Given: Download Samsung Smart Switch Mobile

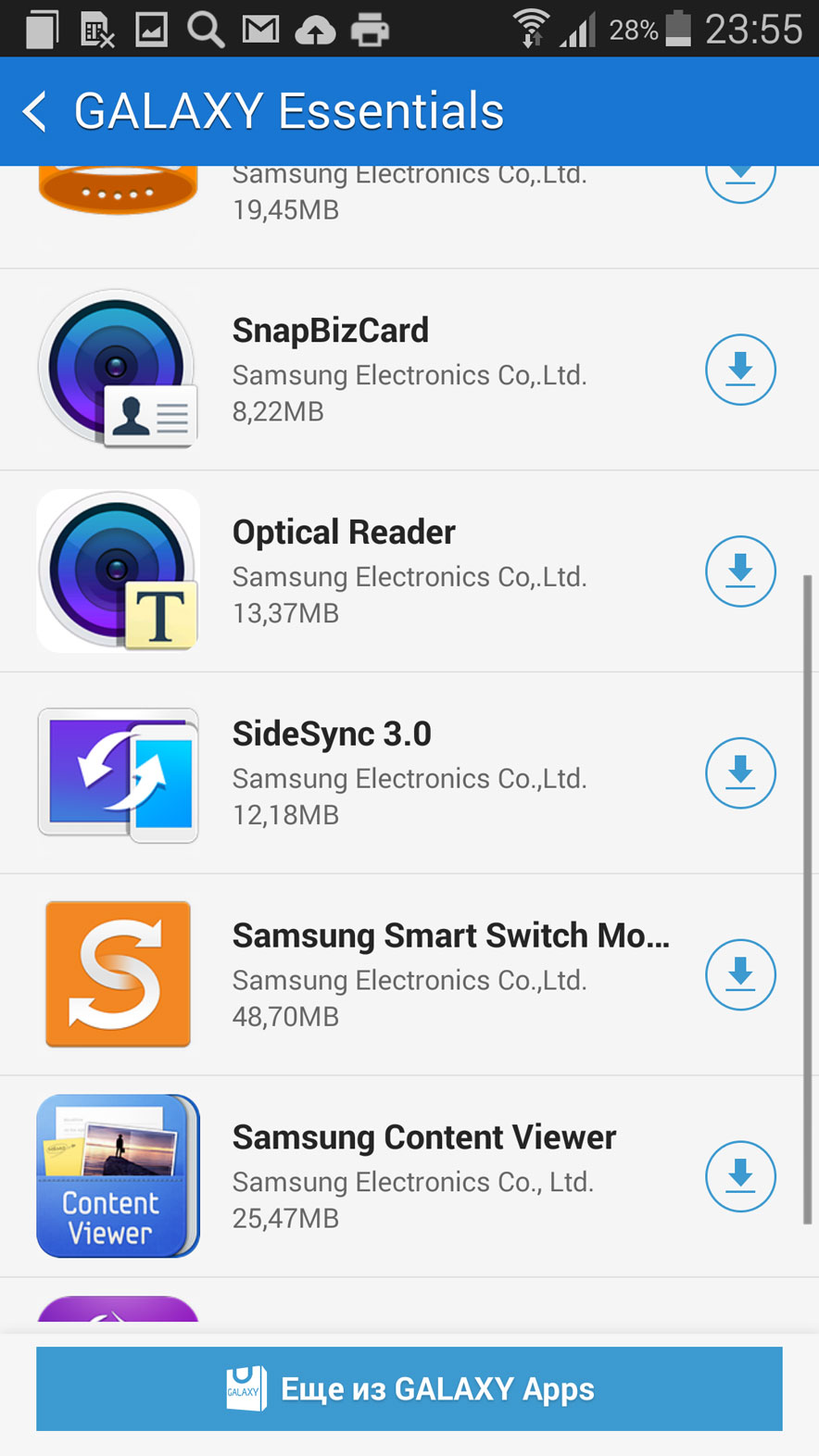Looking at the screenshot, I should 739,974.
